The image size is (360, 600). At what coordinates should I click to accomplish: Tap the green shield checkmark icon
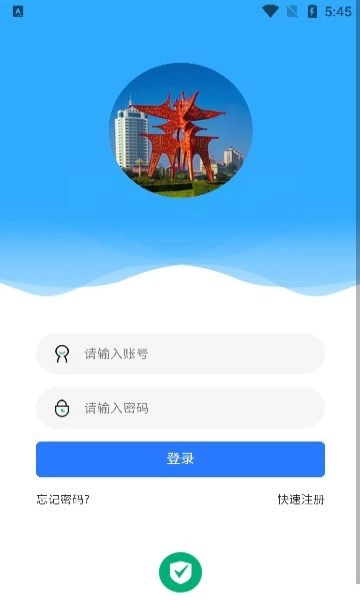tap(180, 572)
